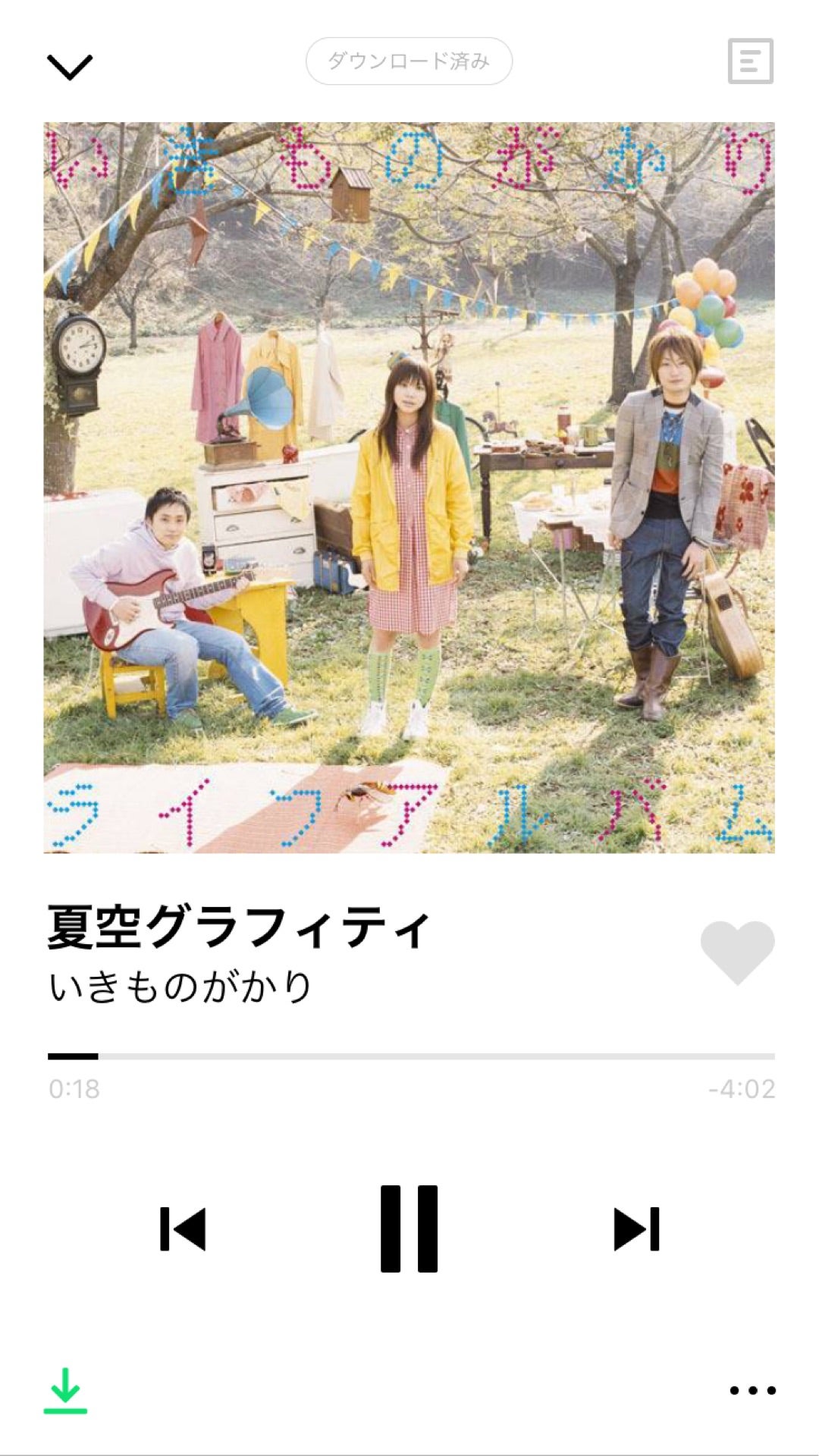Seek to the middle of the progress bar
Image resolution: width=819 pixels, height=1456 pixels.
(x=411, y=1056)
